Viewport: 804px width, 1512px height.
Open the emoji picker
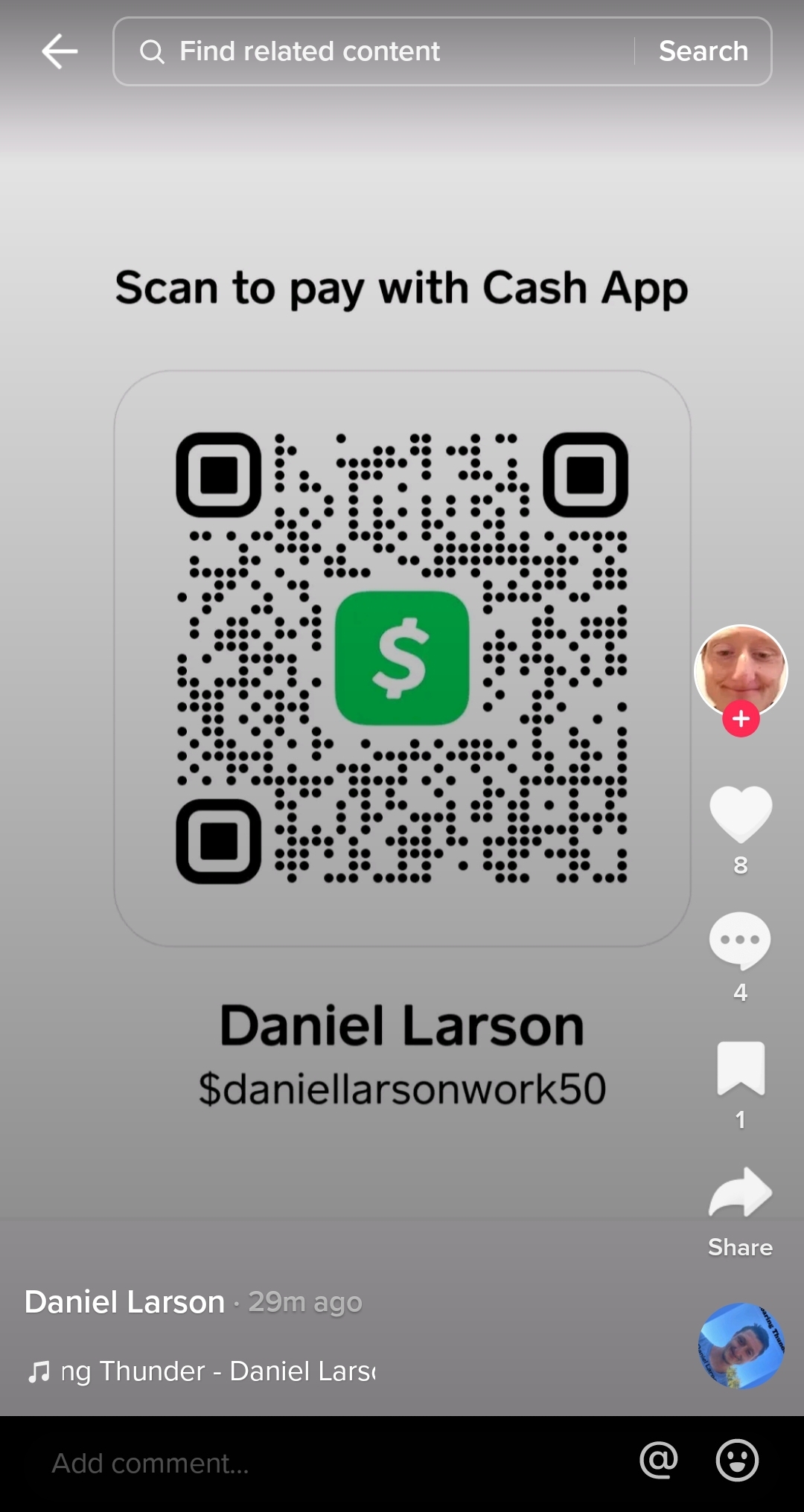point(737,1460)
